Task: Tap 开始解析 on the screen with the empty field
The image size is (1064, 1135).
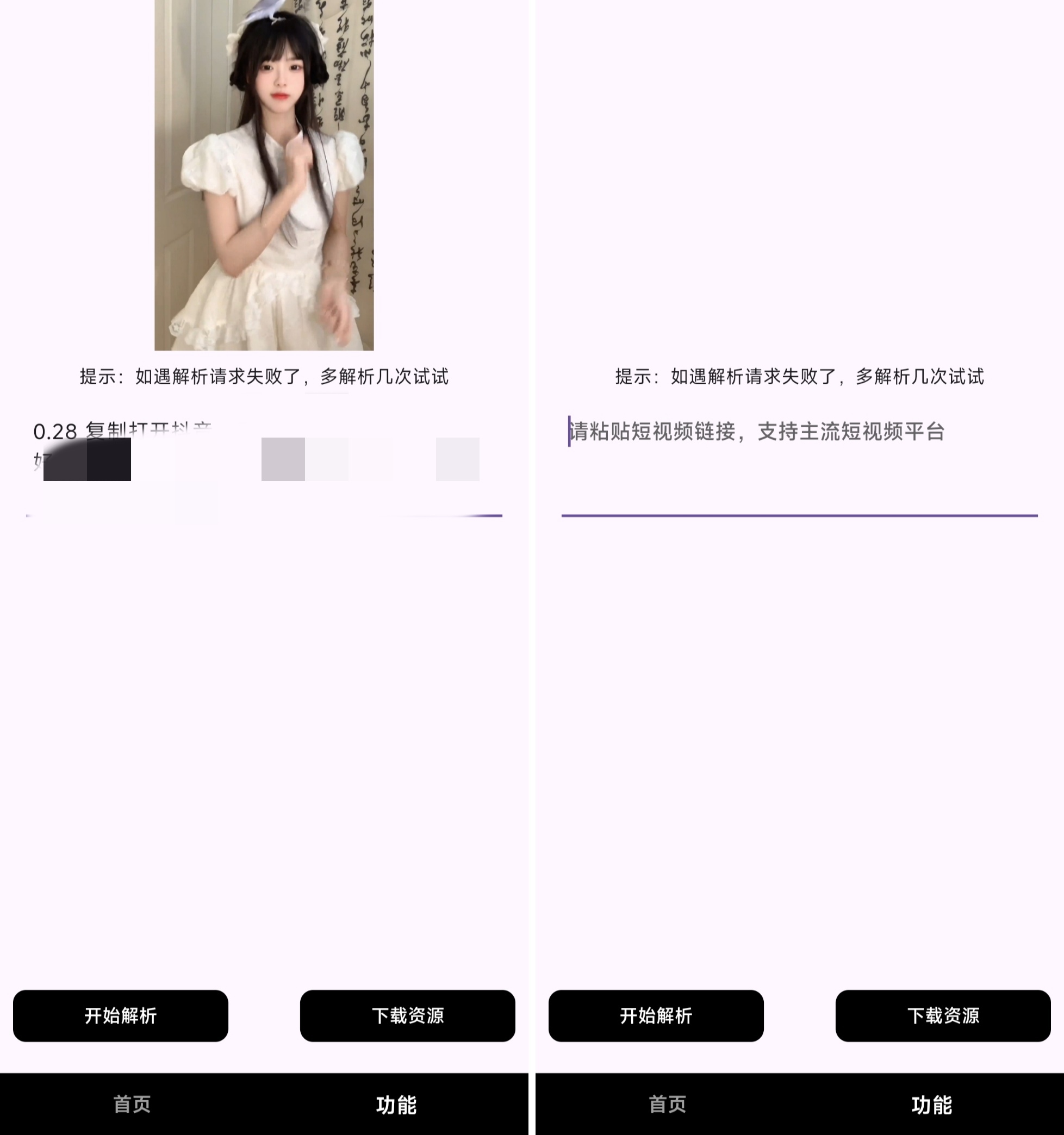Action: 656,1015
